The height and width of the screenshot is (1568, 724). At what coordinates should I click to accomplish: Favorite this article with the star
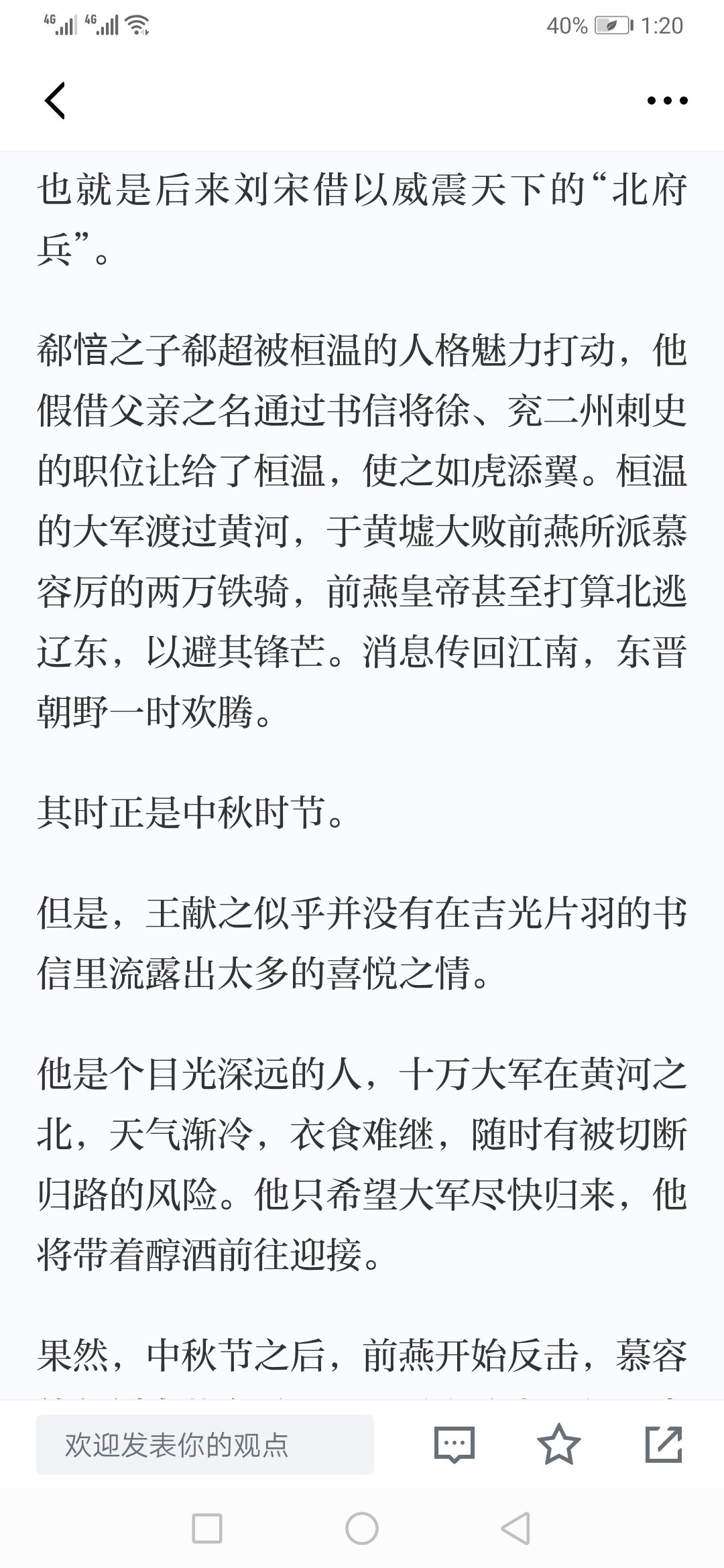[559, 1444]
